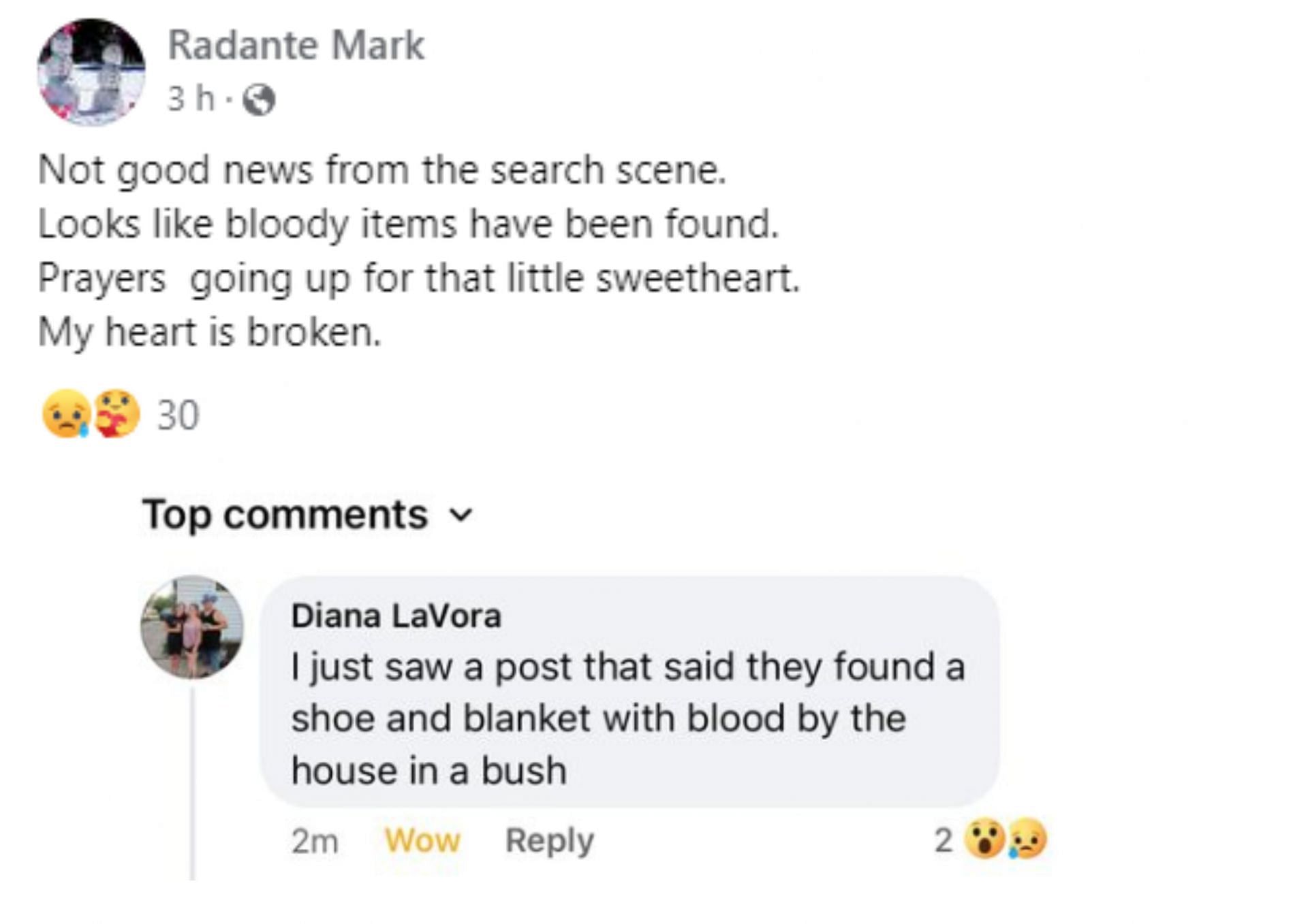Open Diana LaVora's profile picture
This screenshot has width=1308, height=924.
192,628
